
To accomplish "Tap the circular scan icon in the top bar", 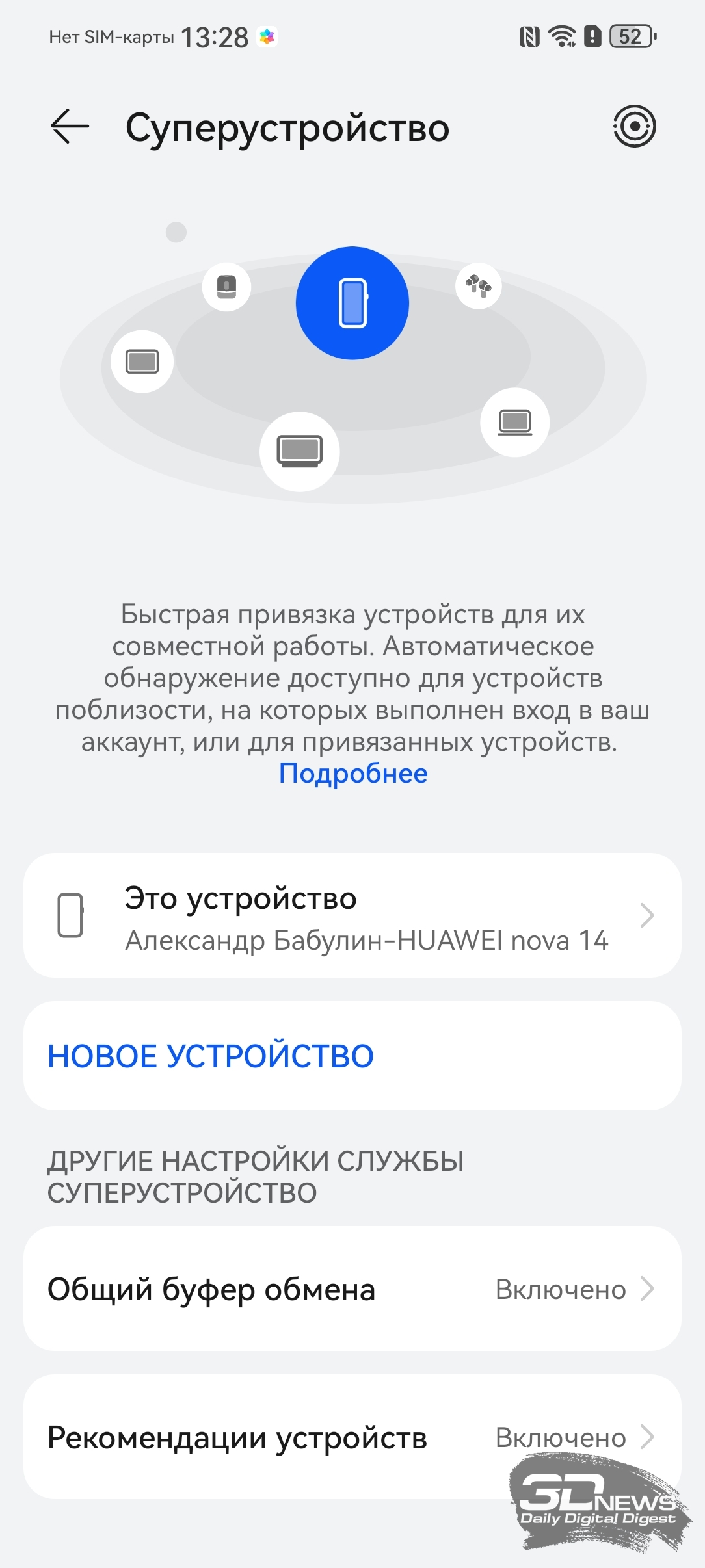I will pyautogui.click(x=634, y=126).
